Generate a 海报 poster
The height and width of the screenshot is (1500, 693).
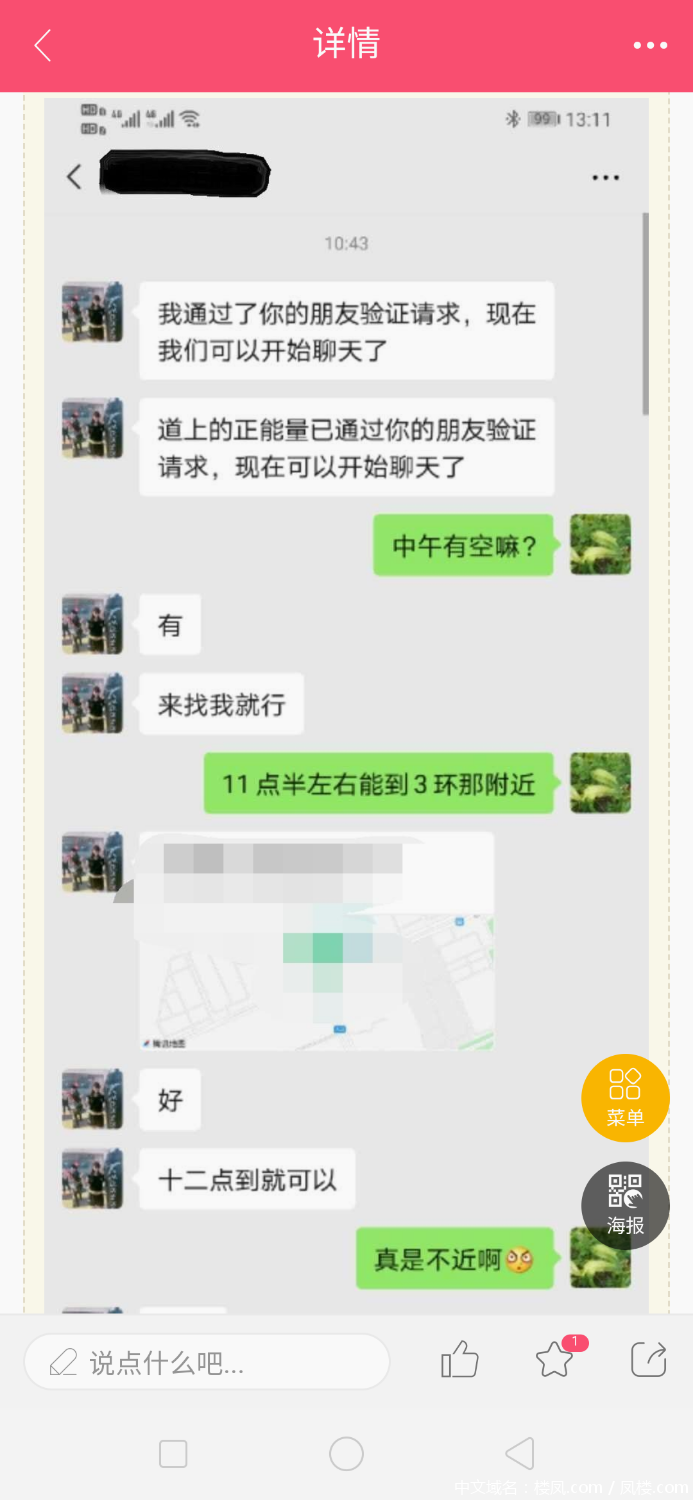[625, 1205]
